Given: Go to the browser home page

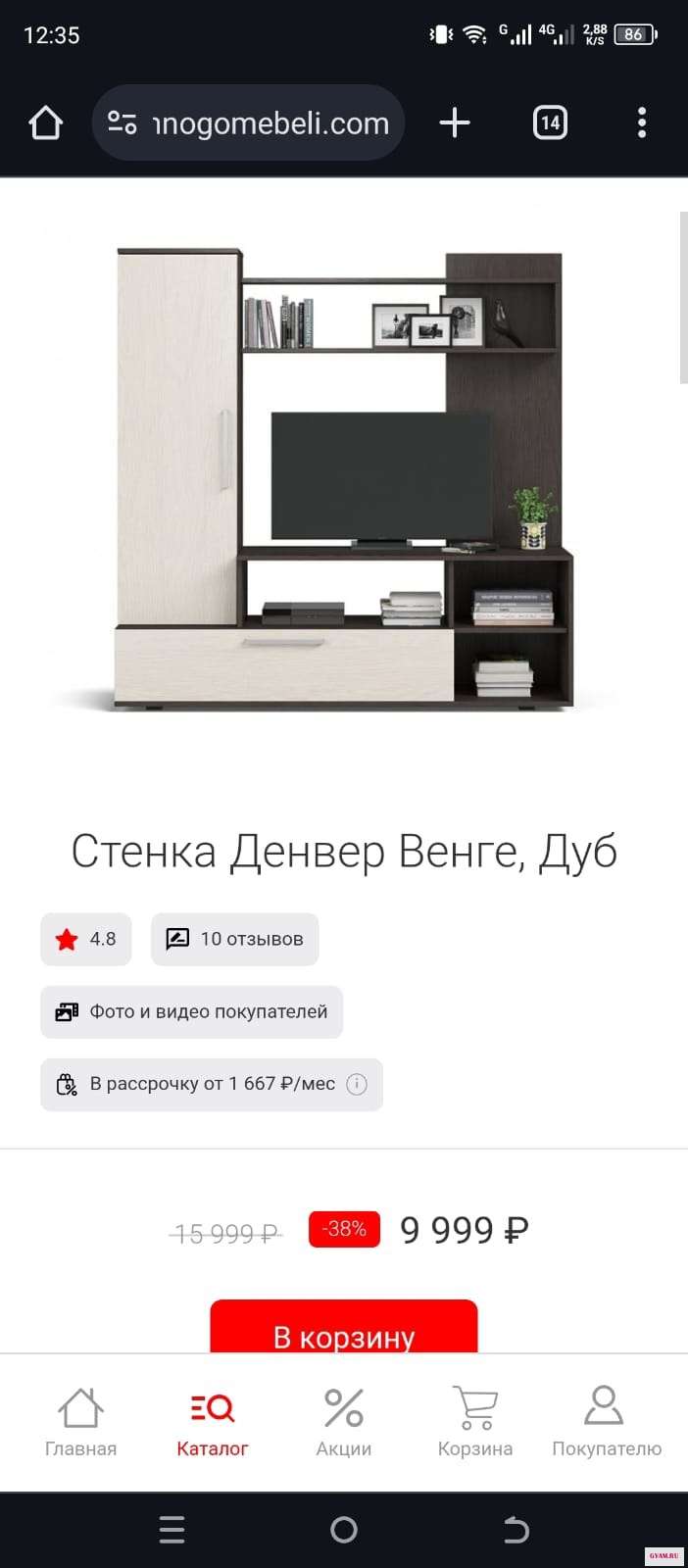Looking at the screenshot, I should (x=46, y=123).
